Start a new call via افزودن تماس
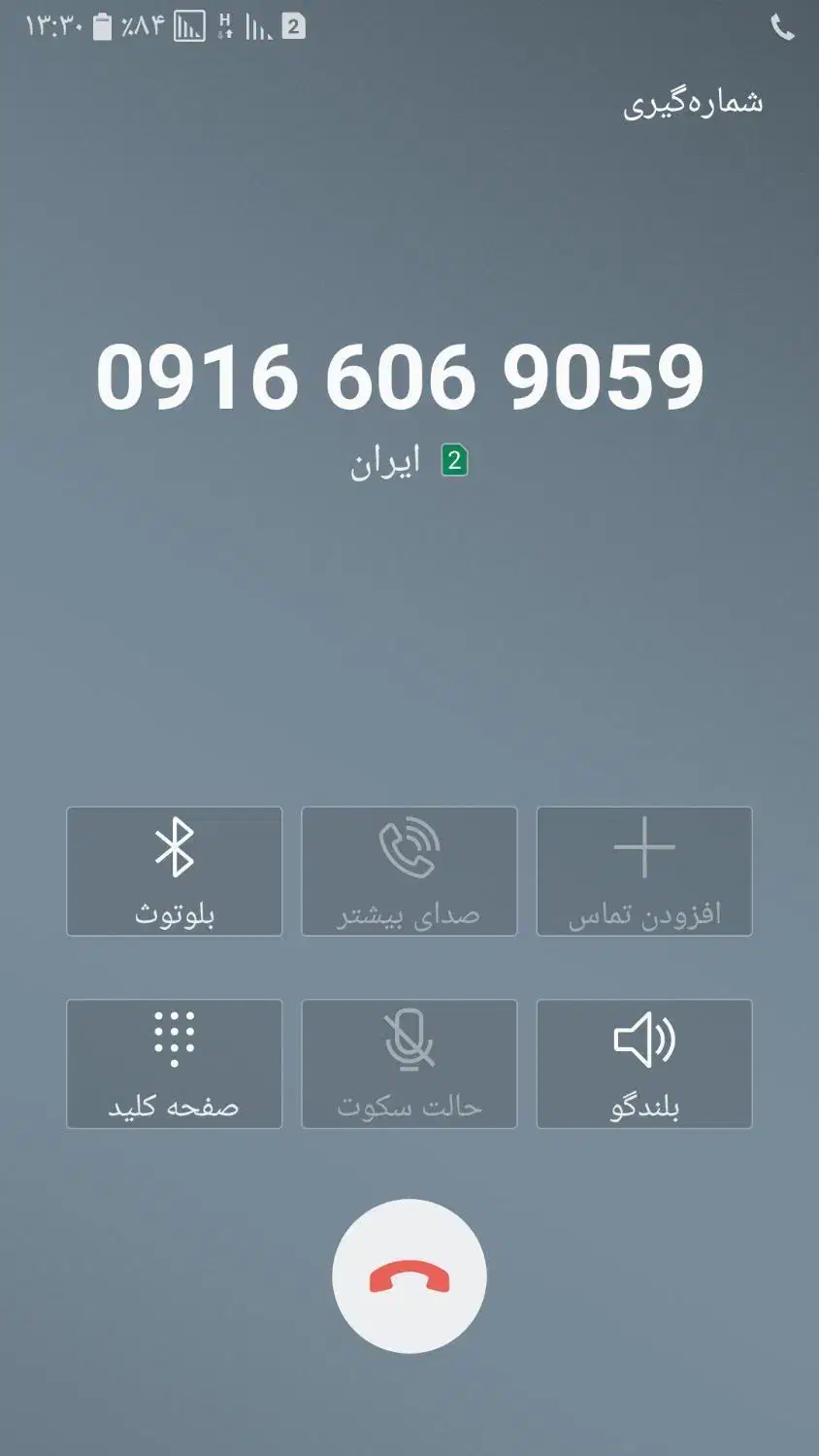Image resolution: width=819 pixels, height=1456 pixels. (x=643, y=871)
